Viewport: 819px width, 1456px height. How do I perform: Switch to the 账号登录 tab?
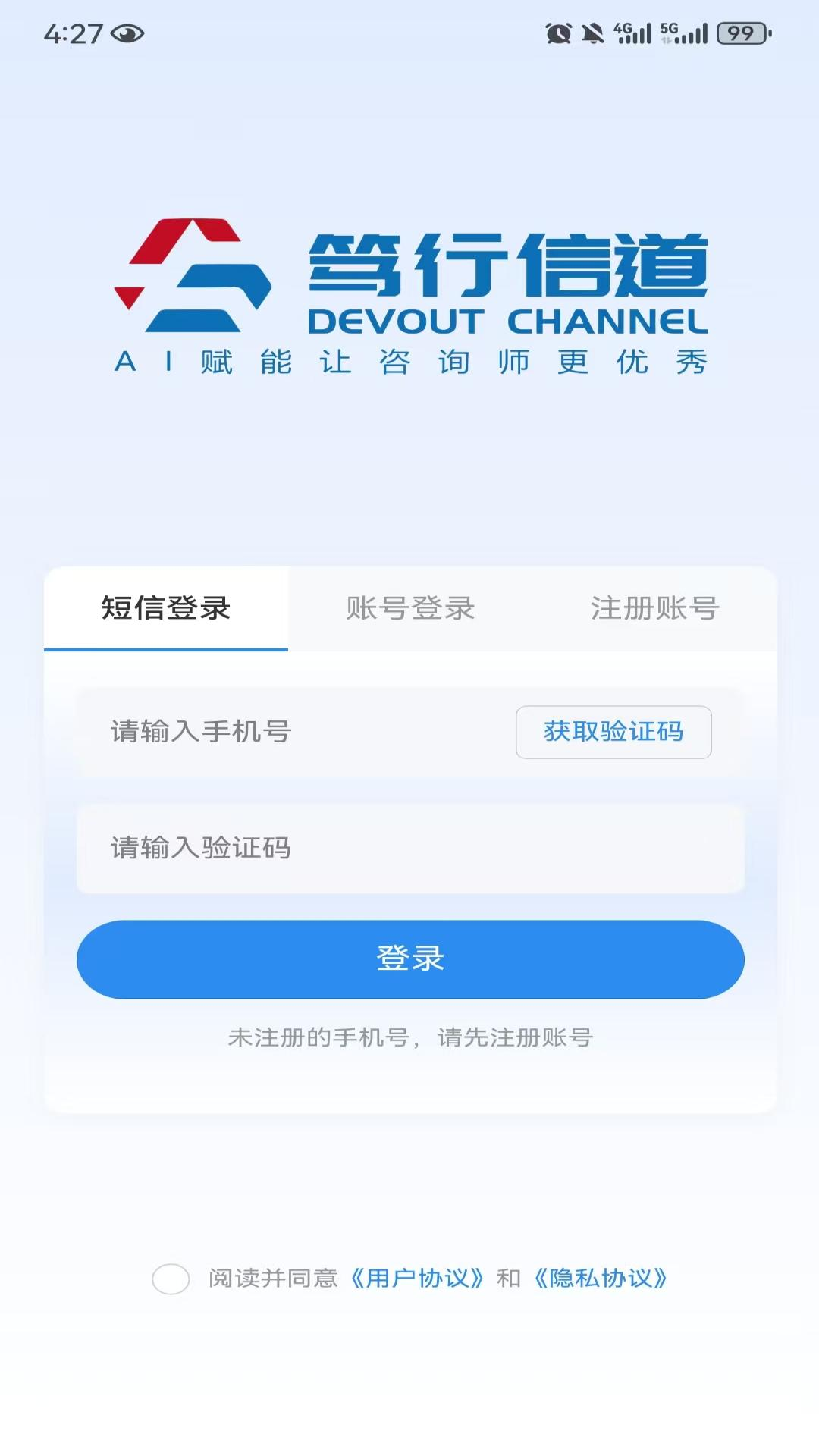coord(412,609)
